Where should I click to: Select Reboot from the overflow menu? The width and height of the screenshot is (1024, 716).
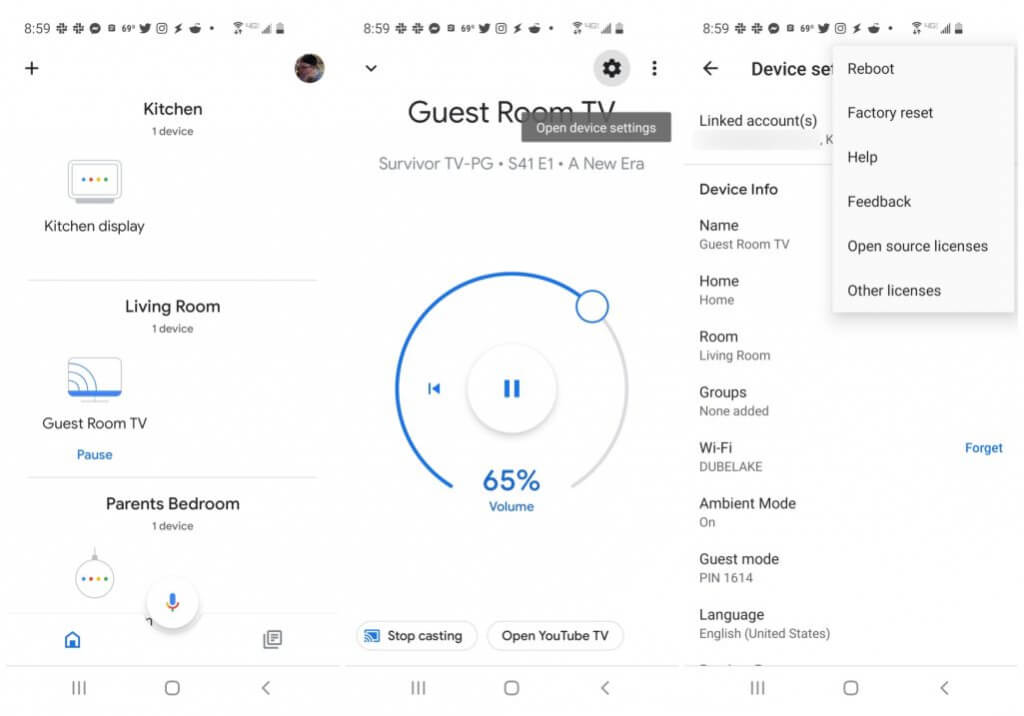[x=871, y=69]
